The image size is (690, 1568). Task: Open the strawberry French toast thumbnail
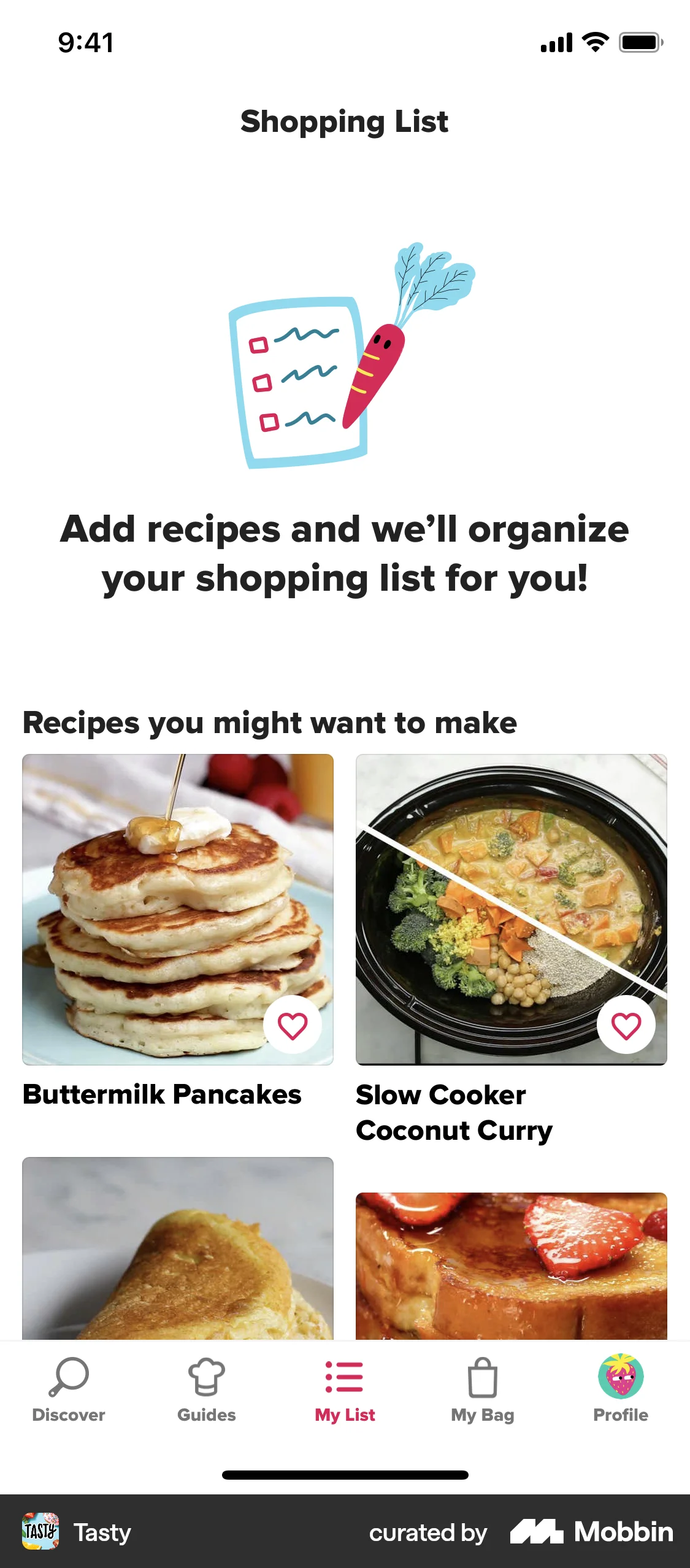(x=512, y=1264)
